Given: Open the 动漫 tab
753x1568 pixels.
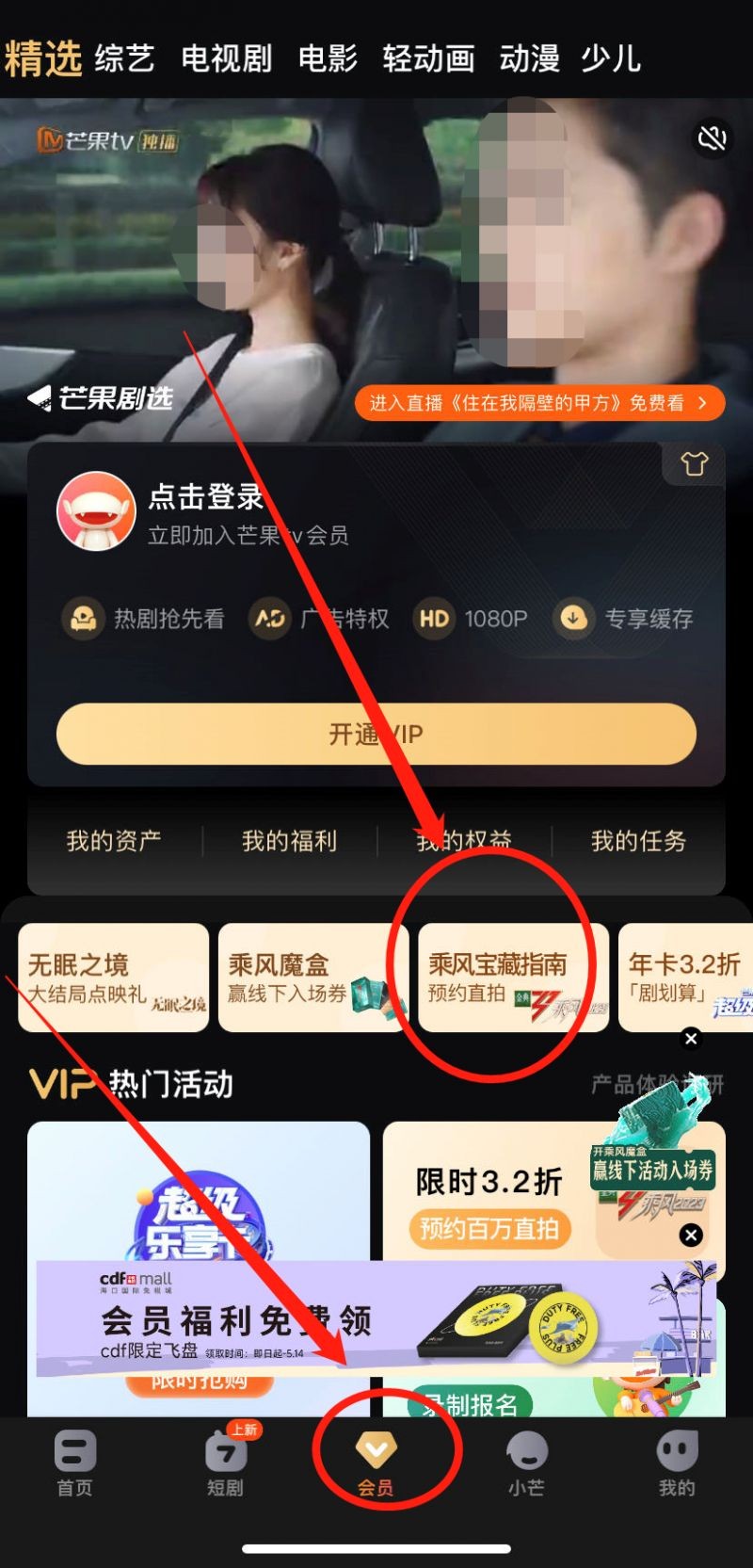Looking at the screenshot, I should click(529, 58).
